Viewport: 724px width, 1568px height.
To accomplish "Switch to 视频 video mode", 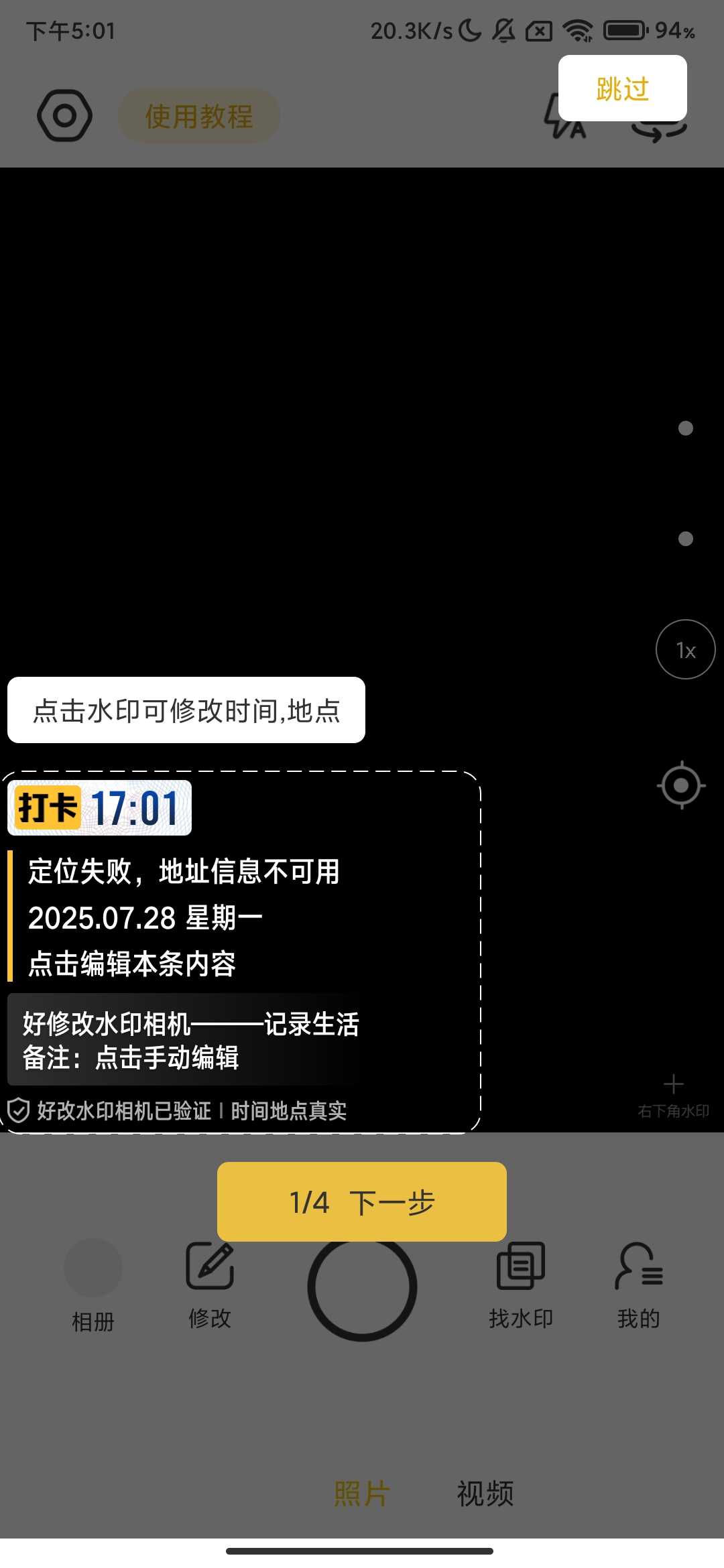I will point(485,1494).
